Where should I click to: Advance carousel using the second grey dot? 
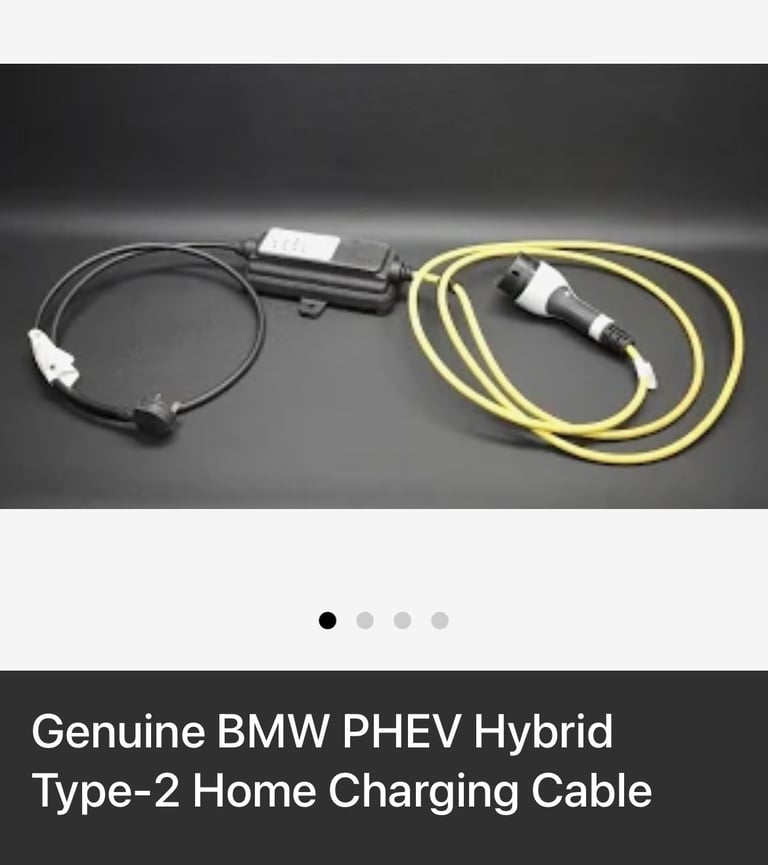point(363,619)
